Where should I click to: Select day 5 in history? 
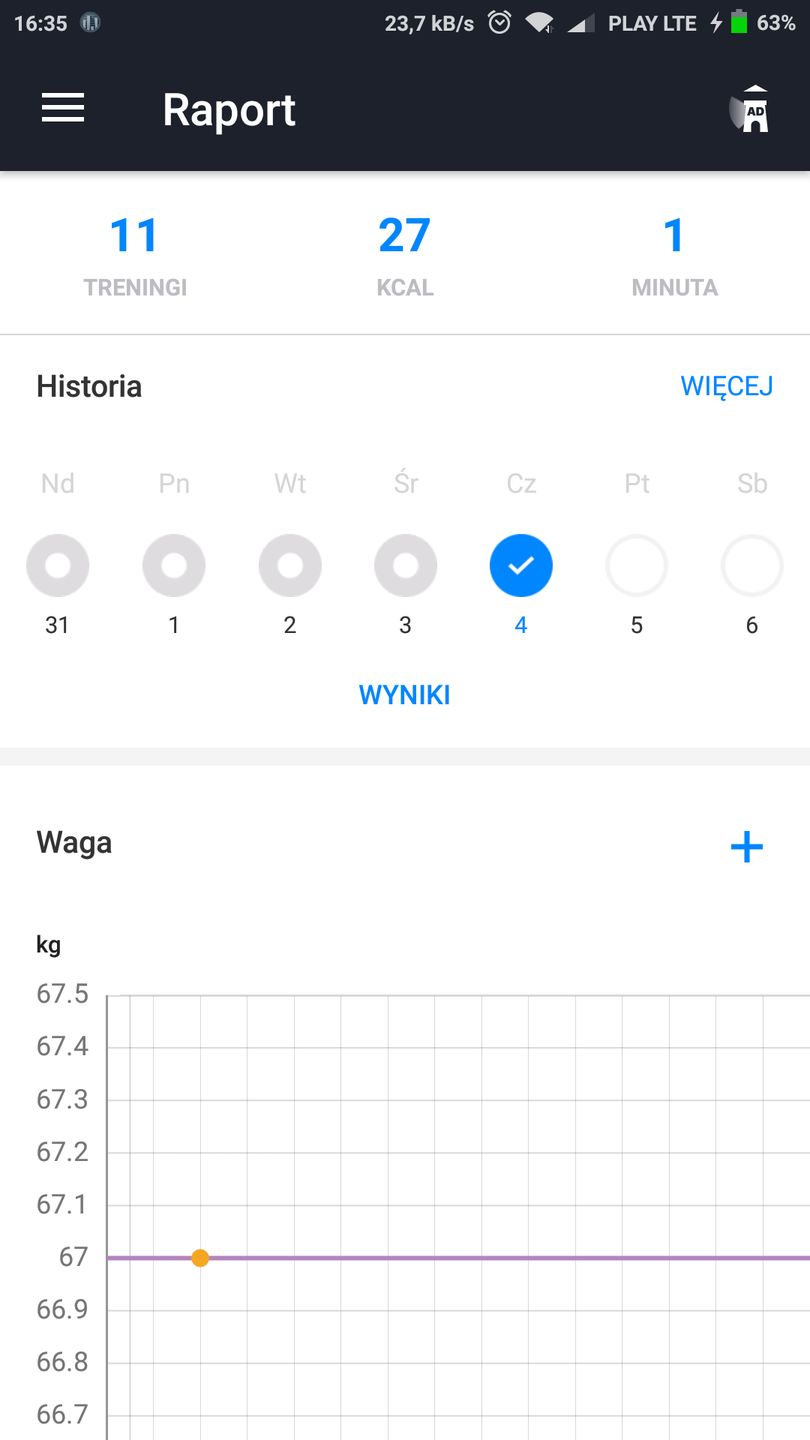pos(636,566)
